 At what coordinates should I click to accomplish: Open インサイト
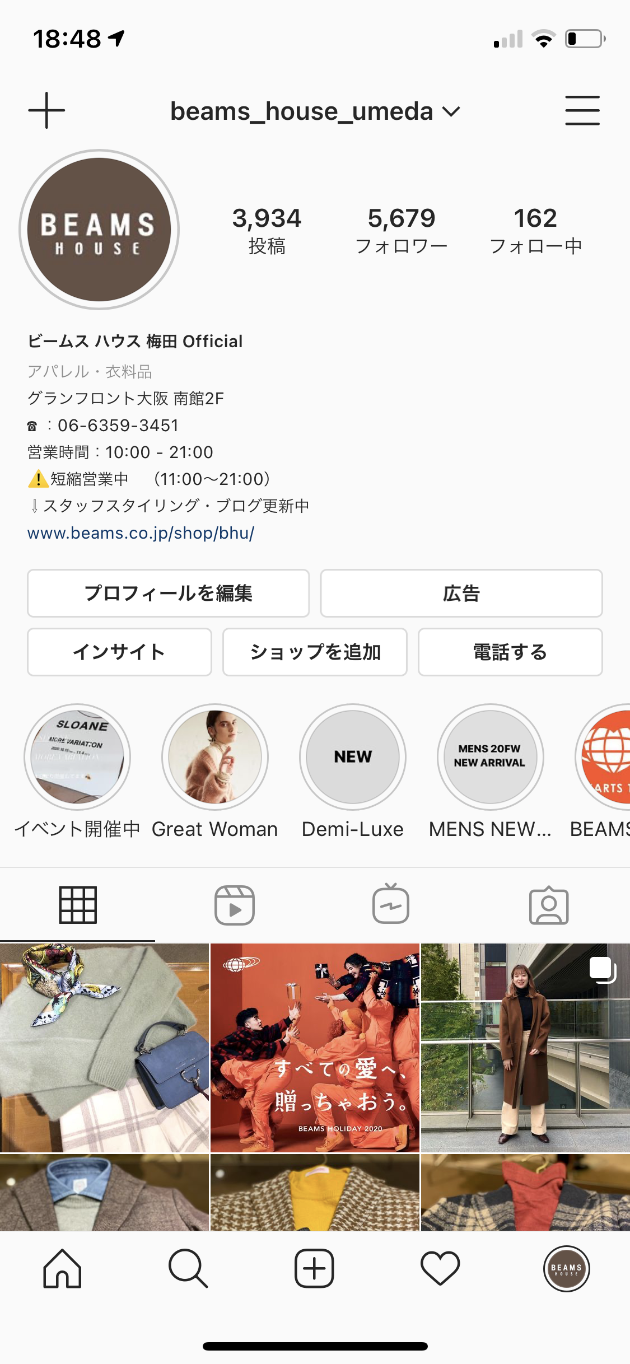pyautogui.click(x=119, y=652)
